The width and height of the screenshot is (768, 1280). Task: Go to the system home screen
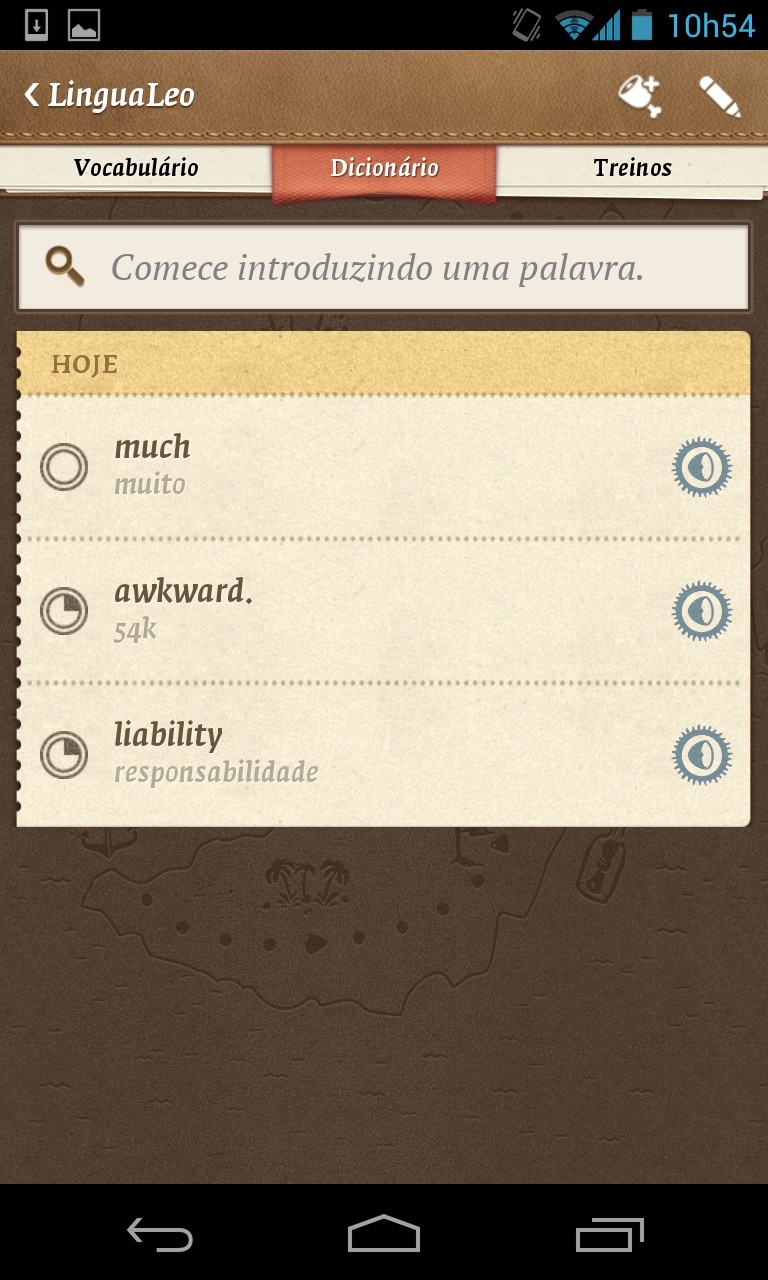[x=384, y=1234]
